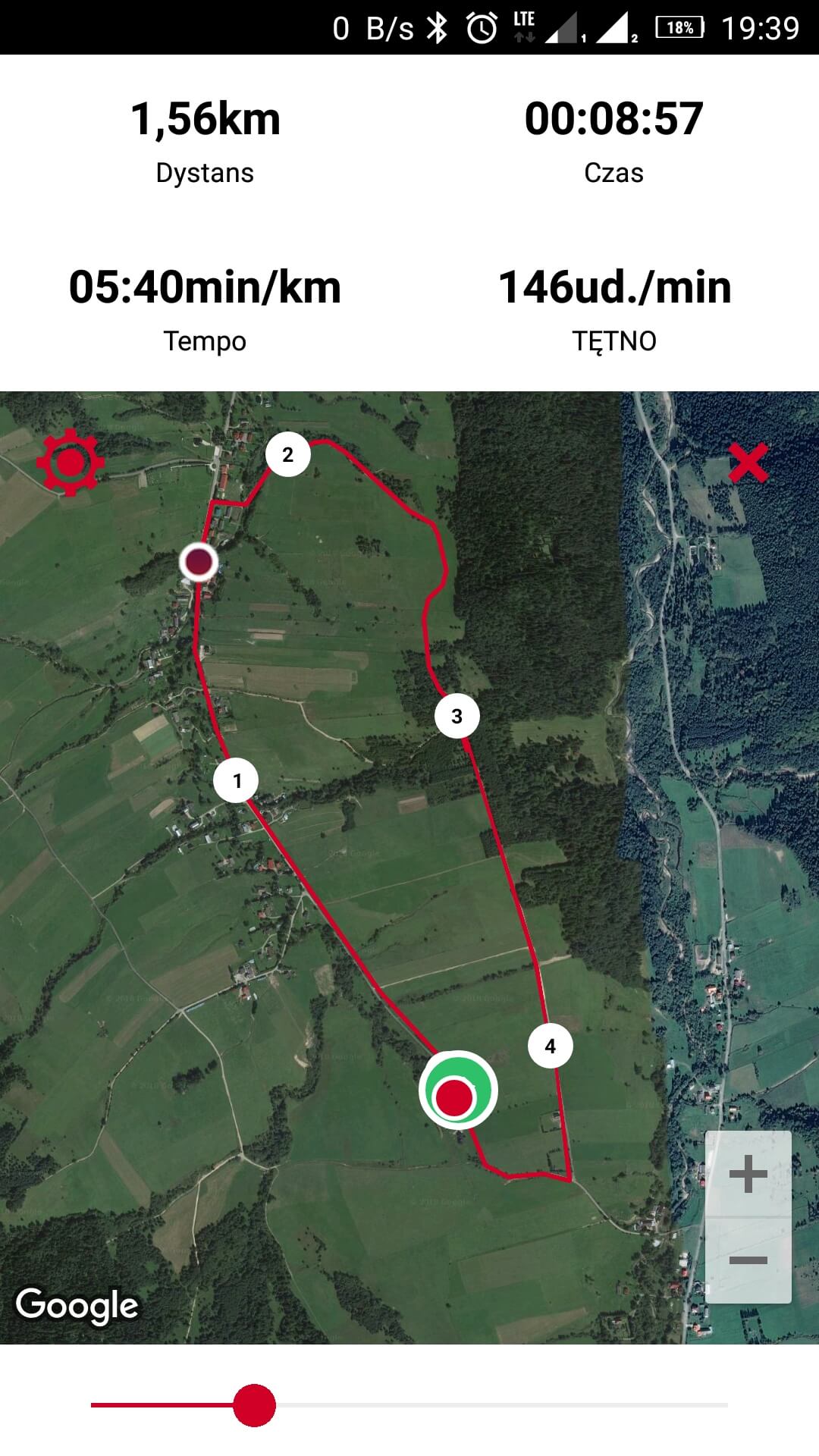
Task: Zoom in on the map
Action: click(x=748, y=1174)
